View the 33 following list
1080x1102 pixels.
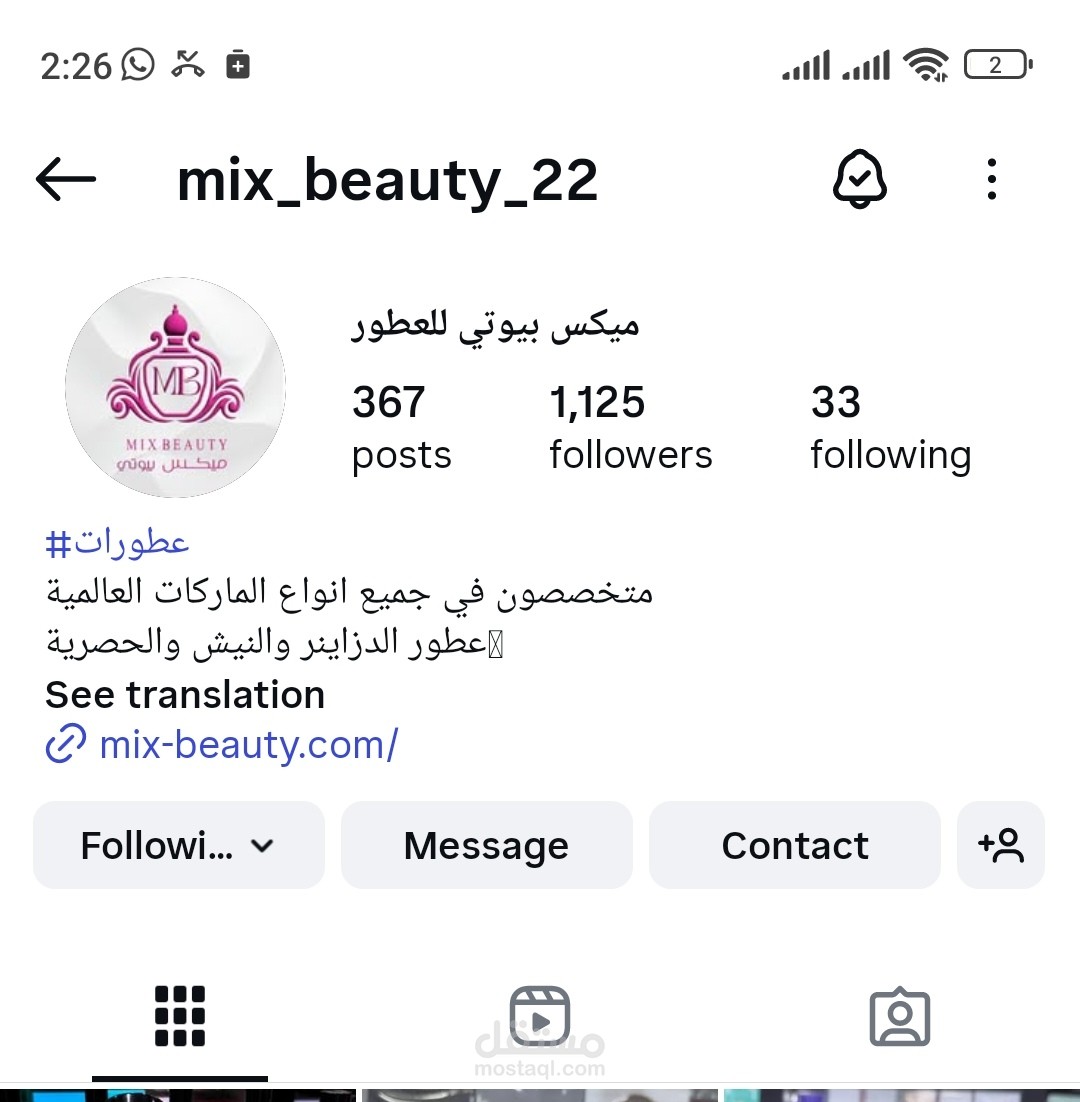click(890, 427)
